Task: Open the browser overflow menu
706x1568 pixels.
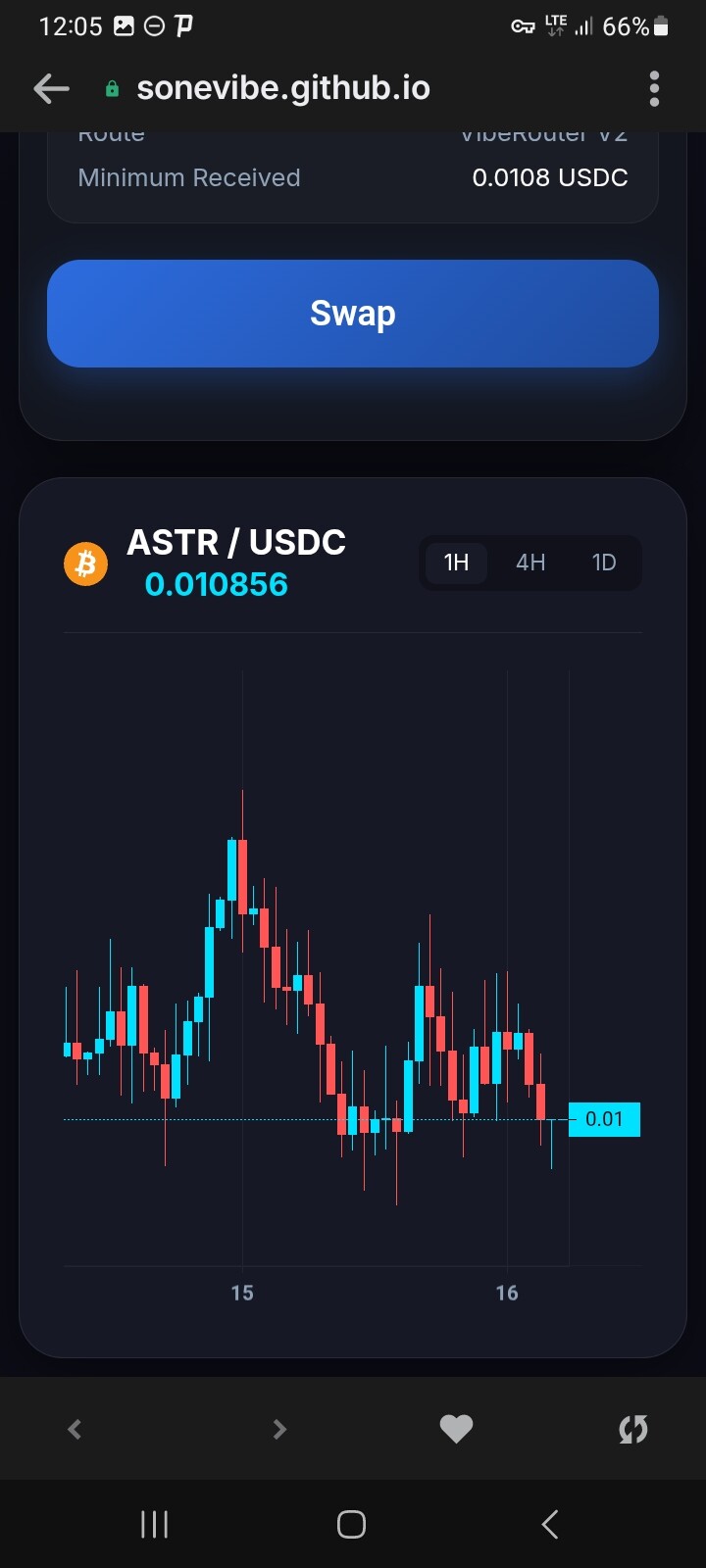Action: (654, 89)
